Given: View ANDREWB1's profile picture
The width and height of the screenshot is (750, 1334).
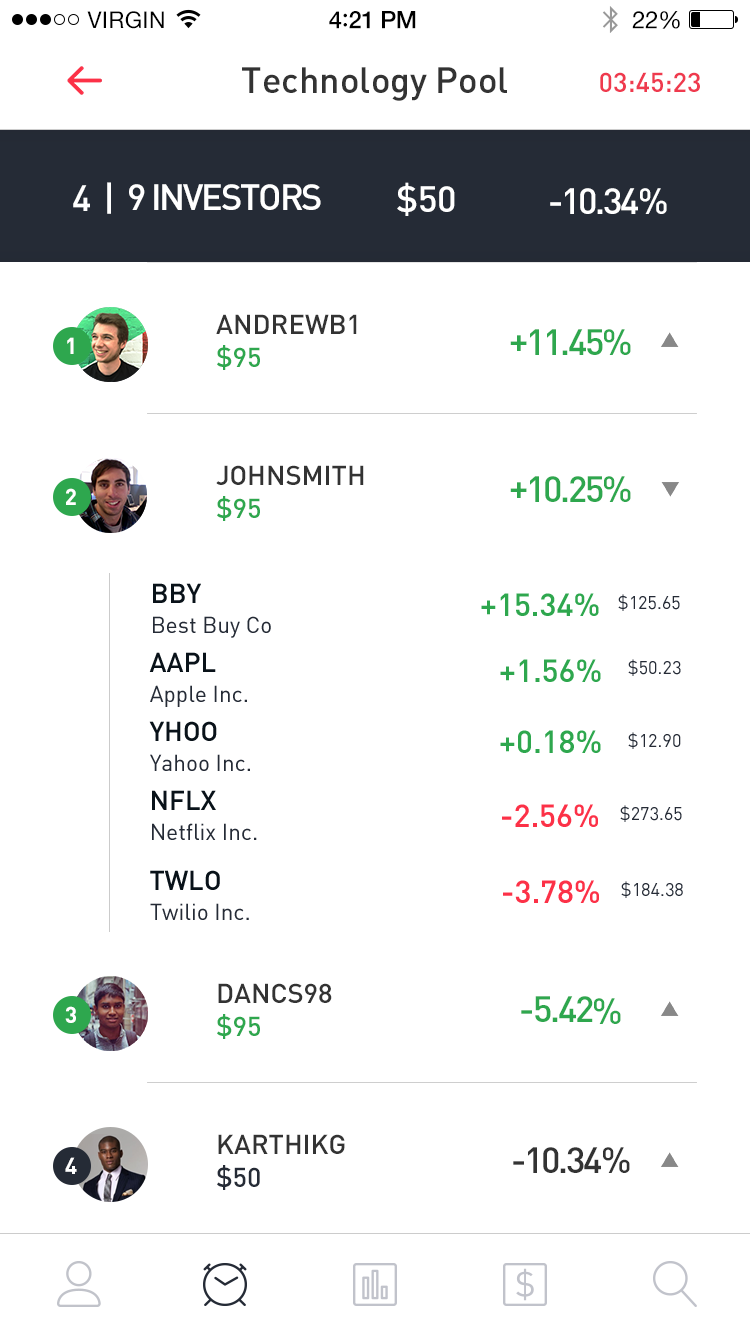Looking at the screenshot, I should (110, 344).
